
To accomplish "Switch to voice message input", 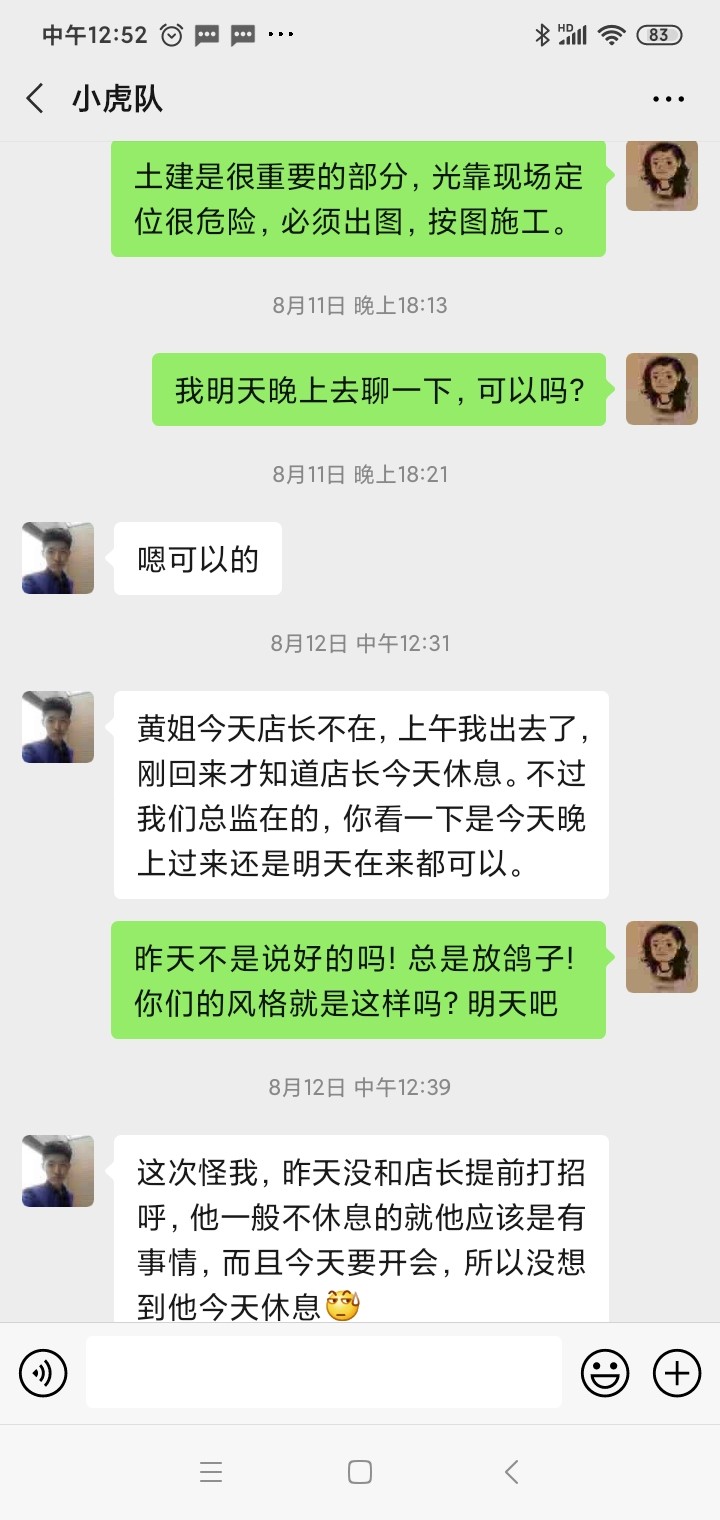I will click(43, 1372).
